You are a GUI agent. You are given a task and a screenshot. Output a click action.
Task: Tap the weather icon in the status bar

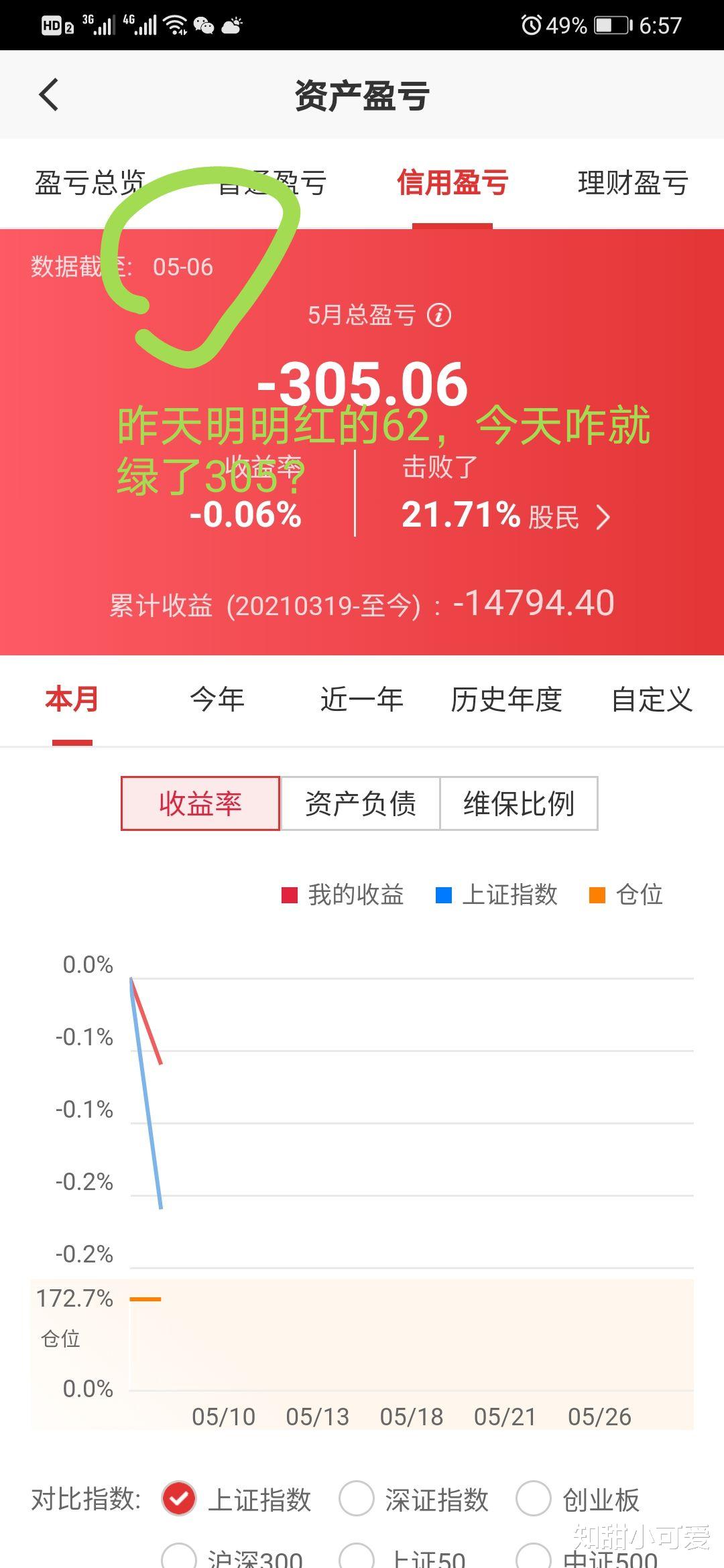pos(231,27)
